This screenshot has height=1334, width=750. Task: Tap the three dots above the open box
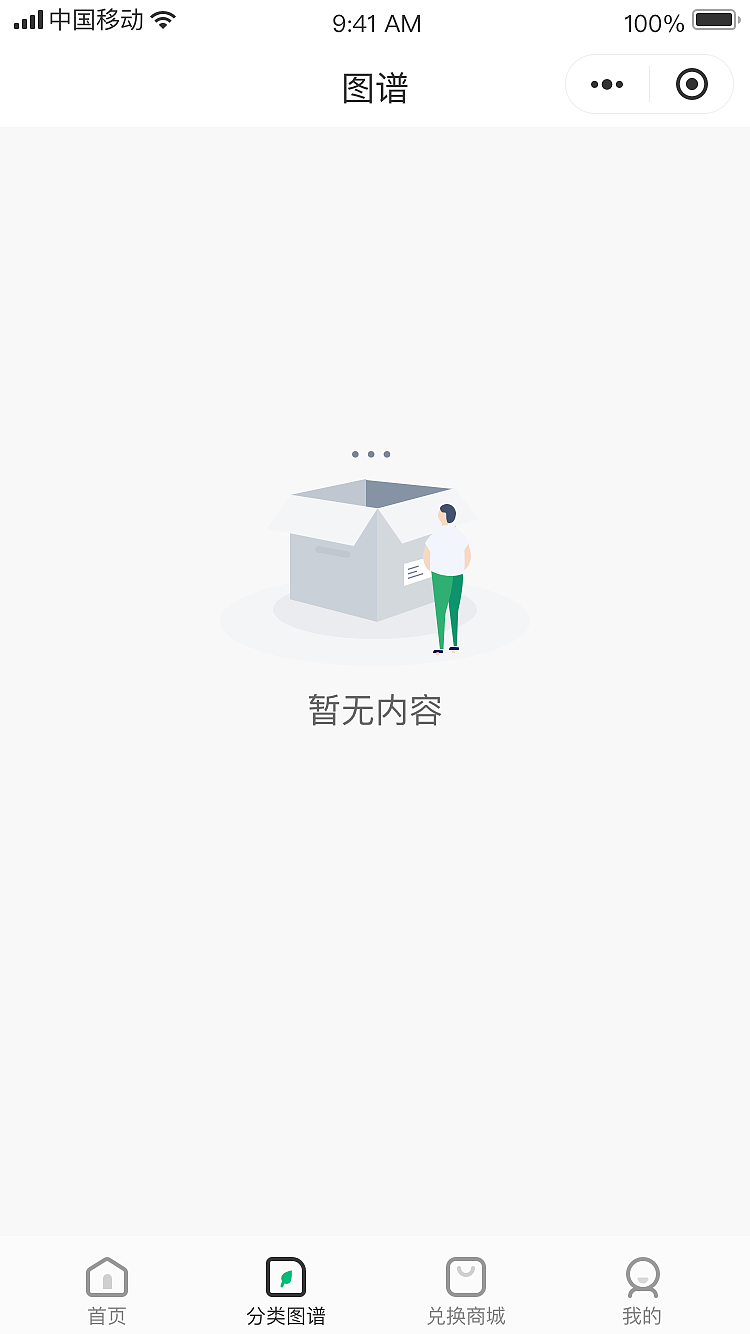coord(371,453)
